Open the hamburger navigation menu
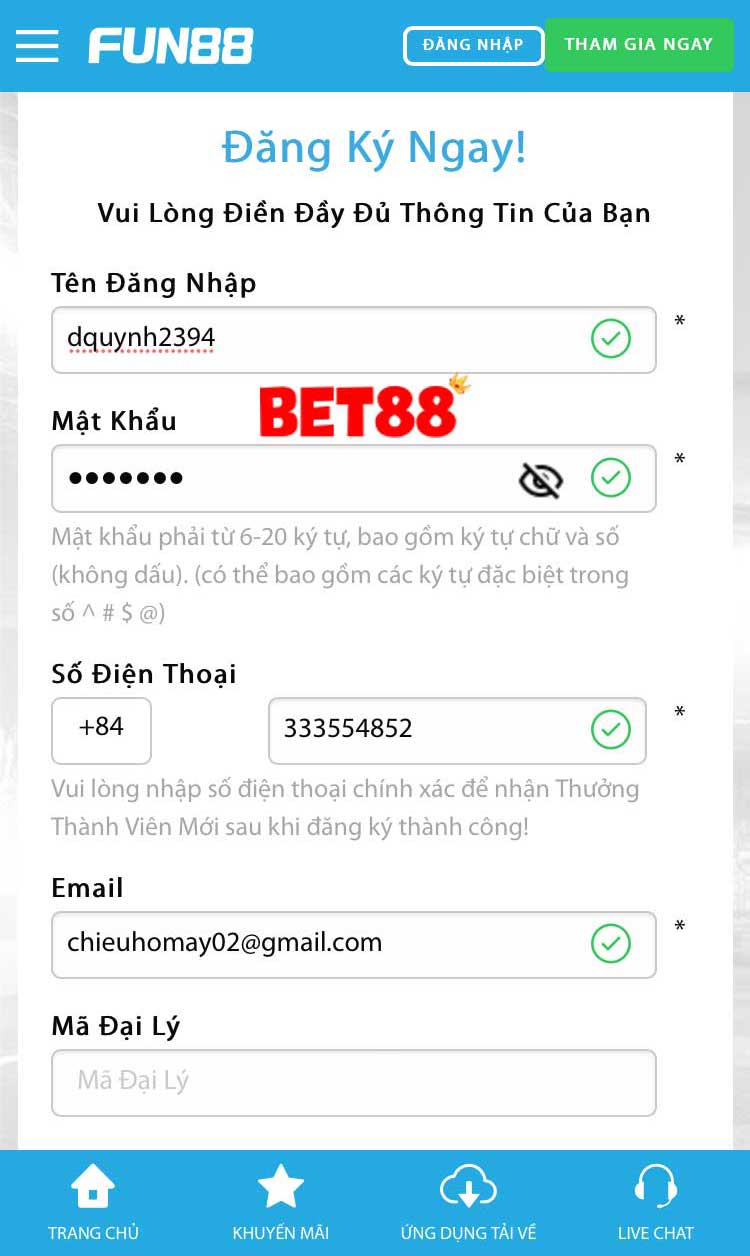 tap(37, 45)
